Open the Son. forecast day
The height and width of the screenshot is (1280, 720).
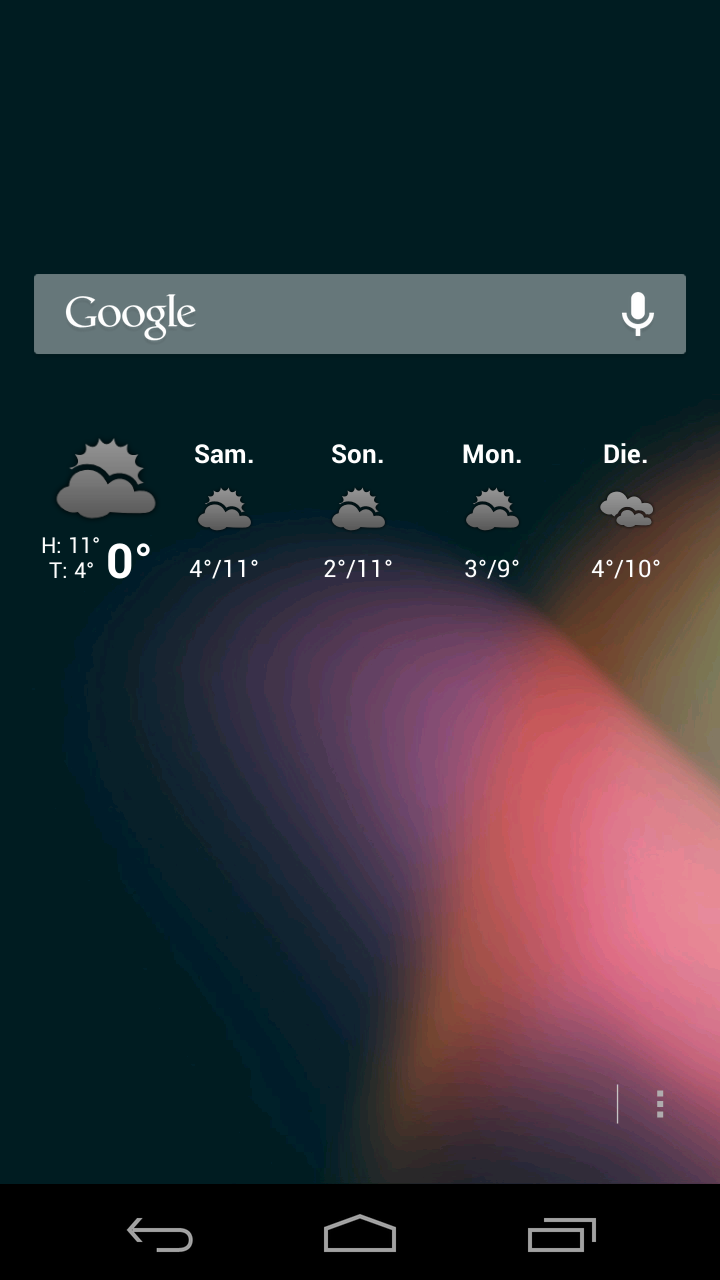point(358,511)
